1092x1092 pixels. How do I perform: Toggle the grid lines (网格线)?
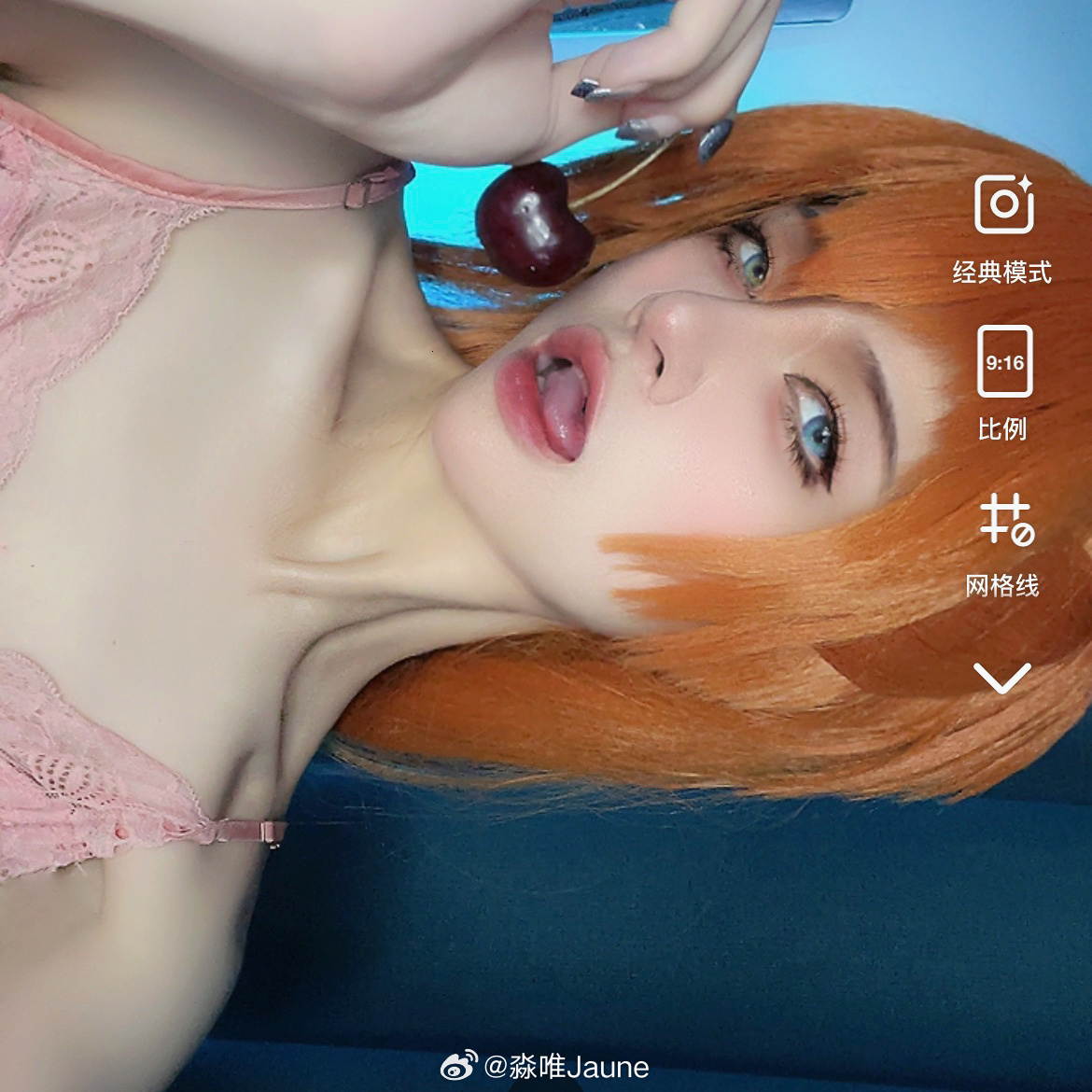click(1003, 521)
